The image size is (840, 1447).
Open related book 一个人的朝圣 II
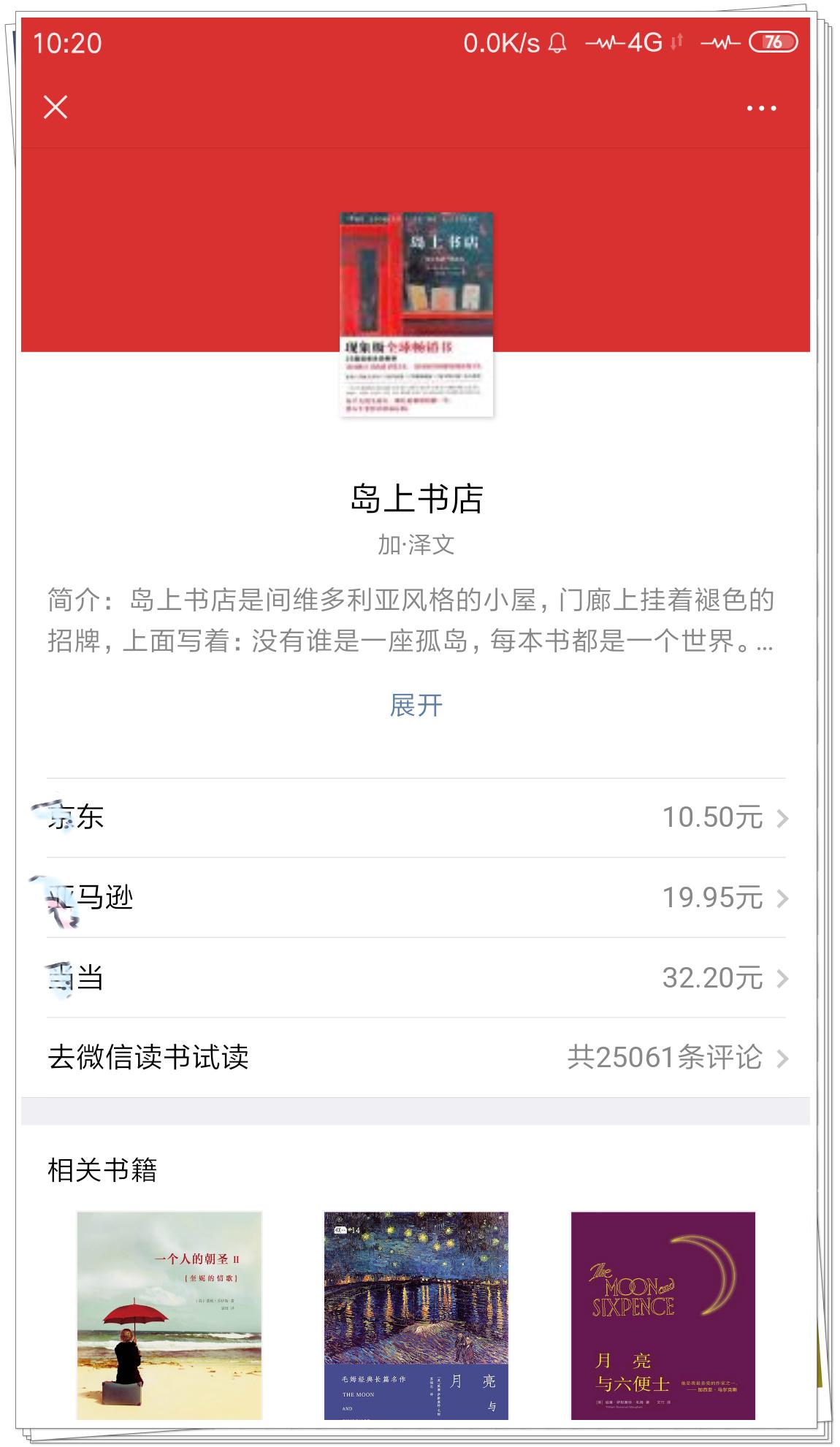pyautogui.click(x=169, y=1315)
